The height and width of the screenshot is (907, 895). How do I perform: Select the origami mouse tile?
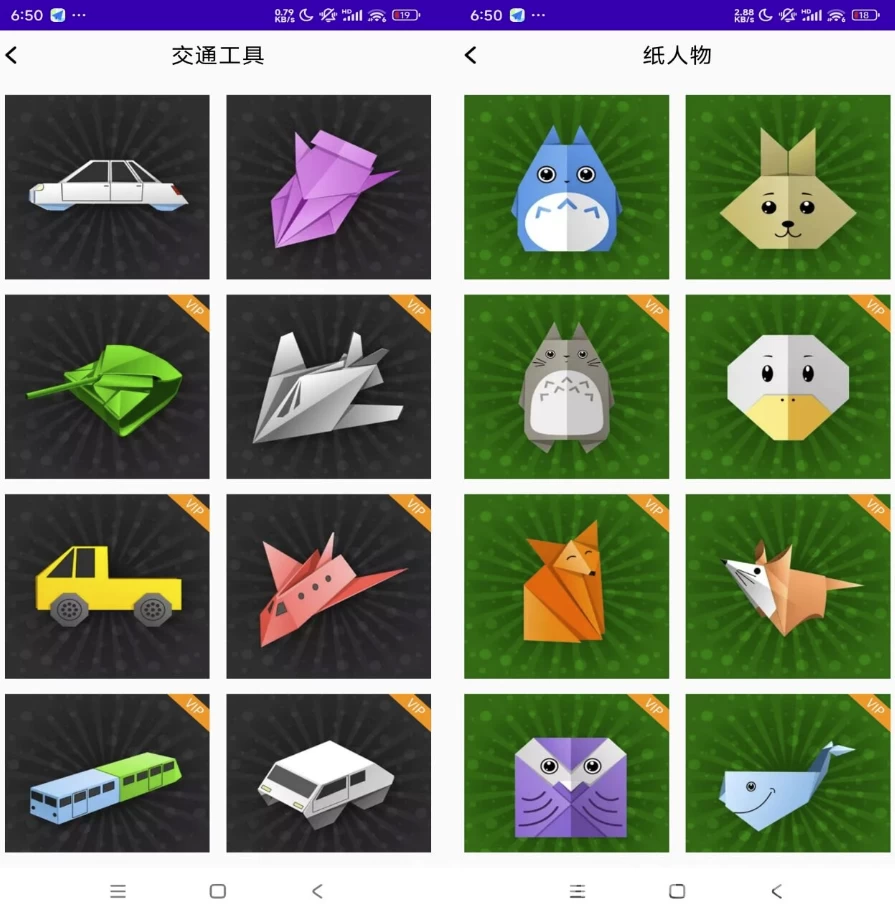click(787, 587)
